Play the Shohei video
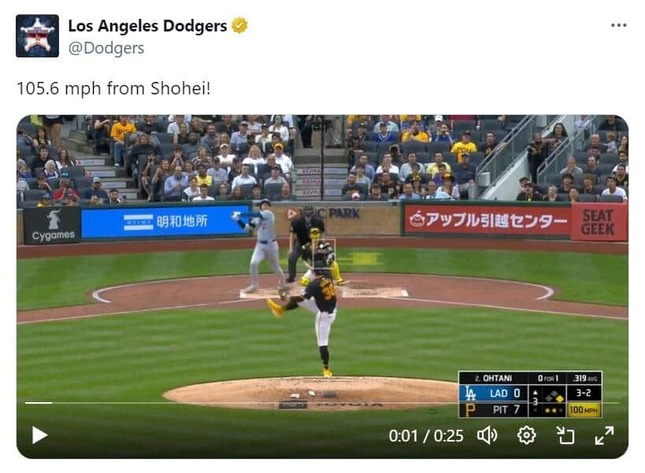The width and height of the screenshot is (645, 473). [x=40, y=435]
